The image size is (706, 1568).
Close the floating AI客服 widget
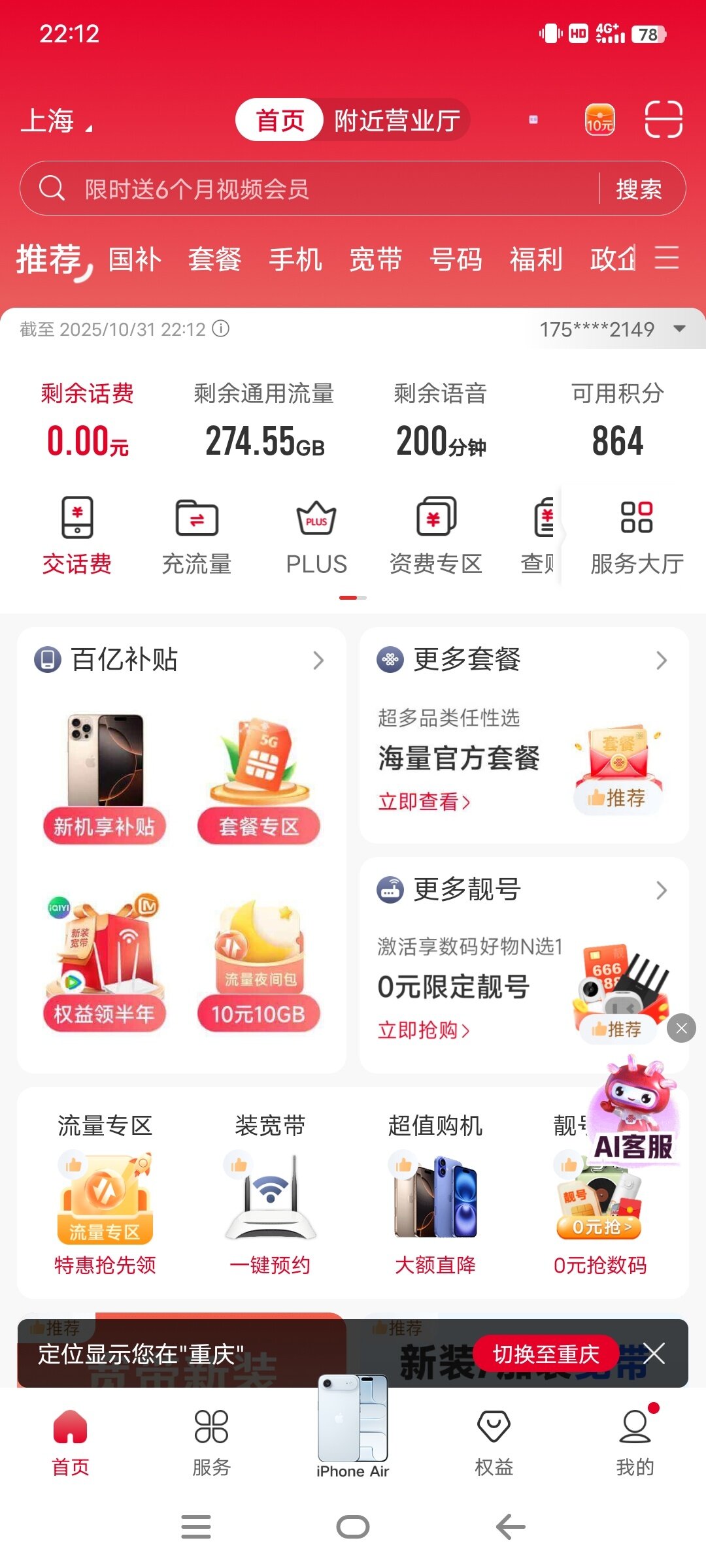pos(681,1028)
